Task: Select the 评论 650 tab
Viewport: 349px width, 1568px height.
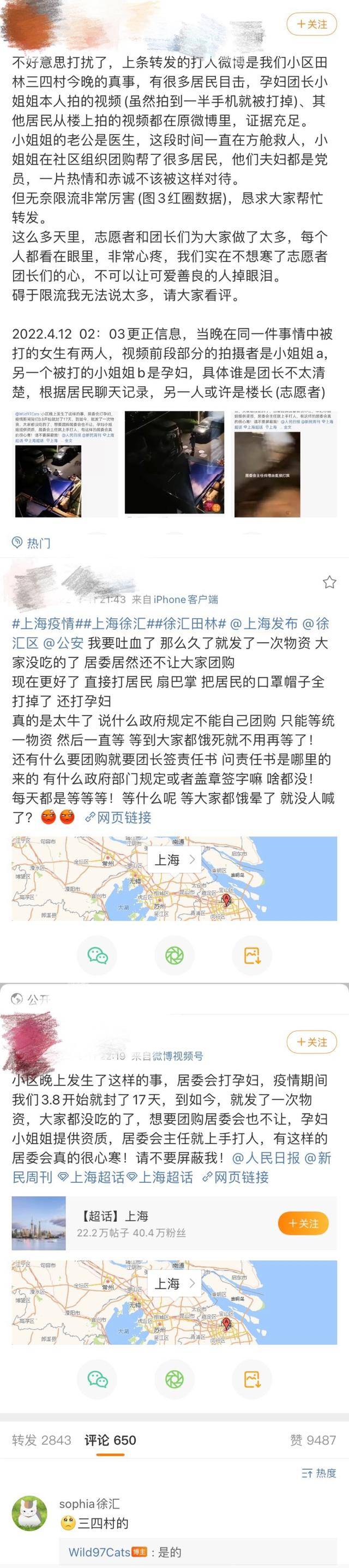Action: (110, 1440)
